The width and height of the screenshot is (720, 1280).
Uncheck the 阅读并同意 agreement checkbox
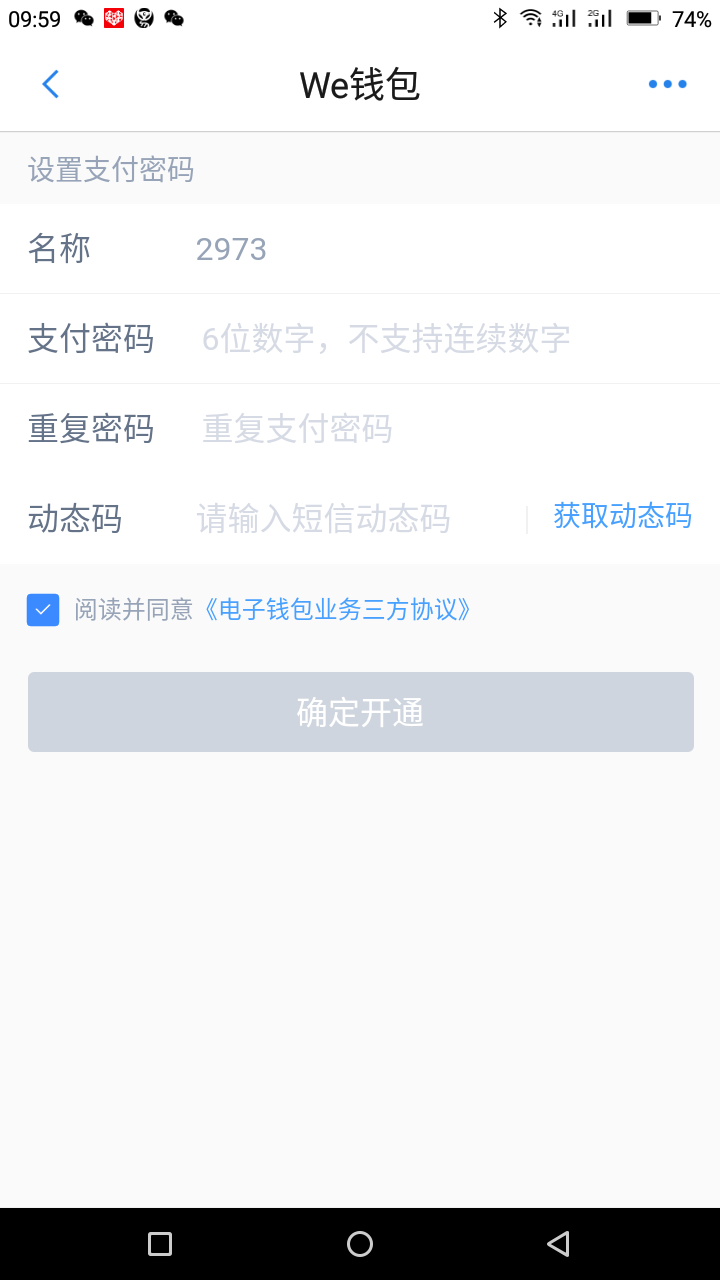(x=43, y=610)
